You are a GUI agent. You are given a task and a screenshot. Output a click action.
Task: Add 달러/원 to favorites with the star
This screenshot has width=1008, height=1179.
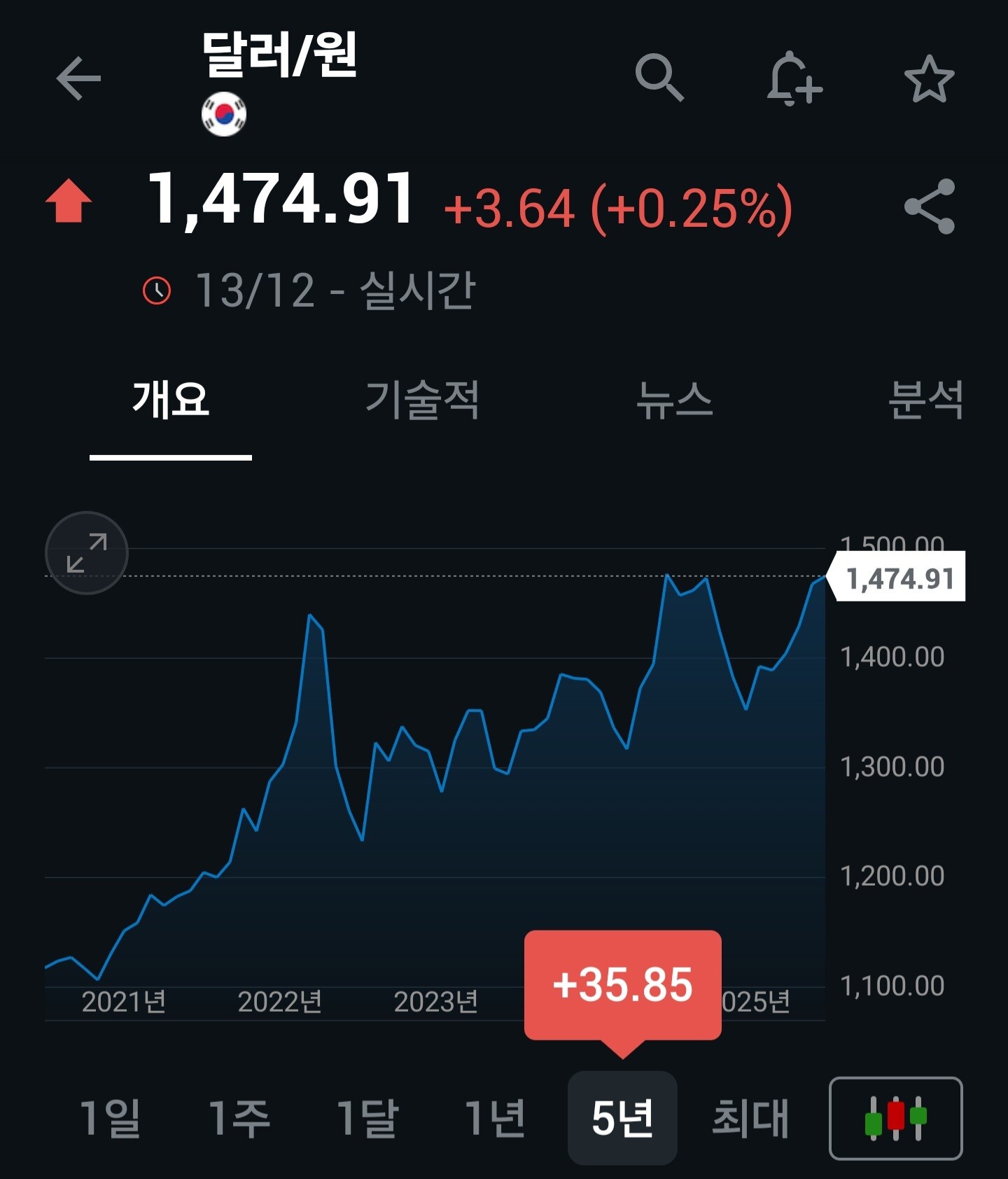click(929, 78)
